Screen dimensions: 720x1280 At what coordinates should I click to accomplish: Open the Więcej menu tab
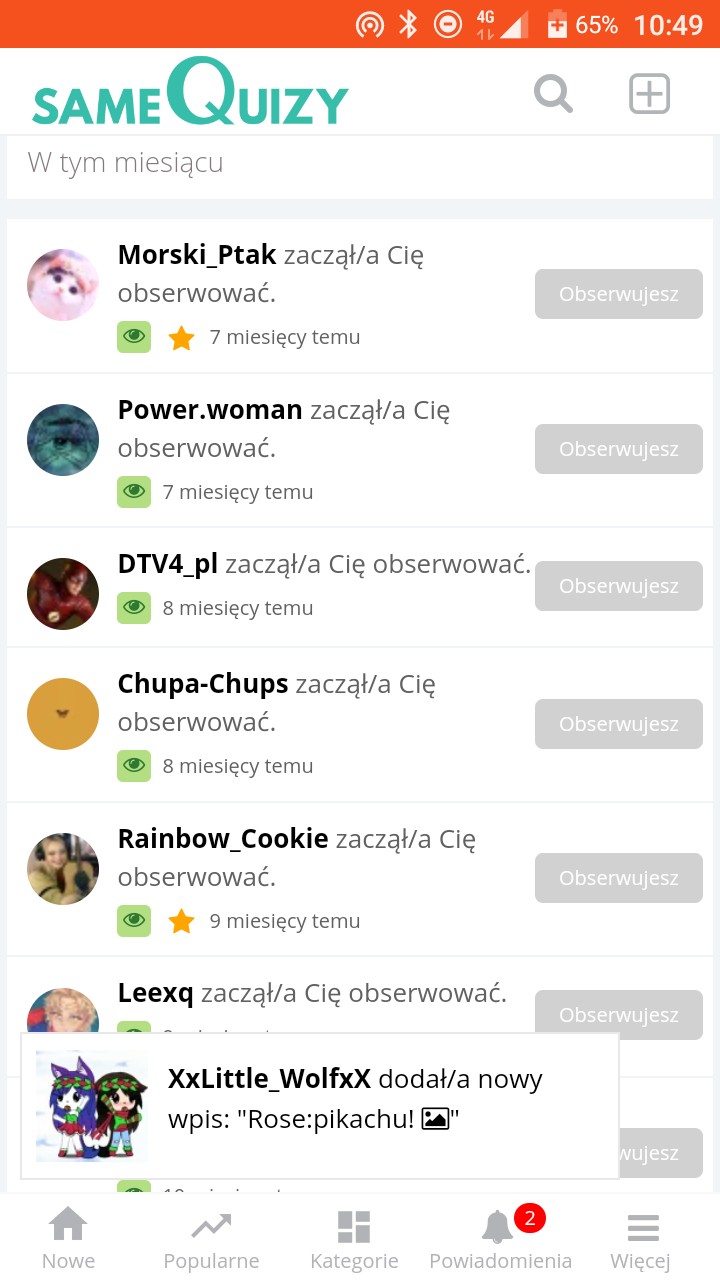click(x=641, y=1238)
